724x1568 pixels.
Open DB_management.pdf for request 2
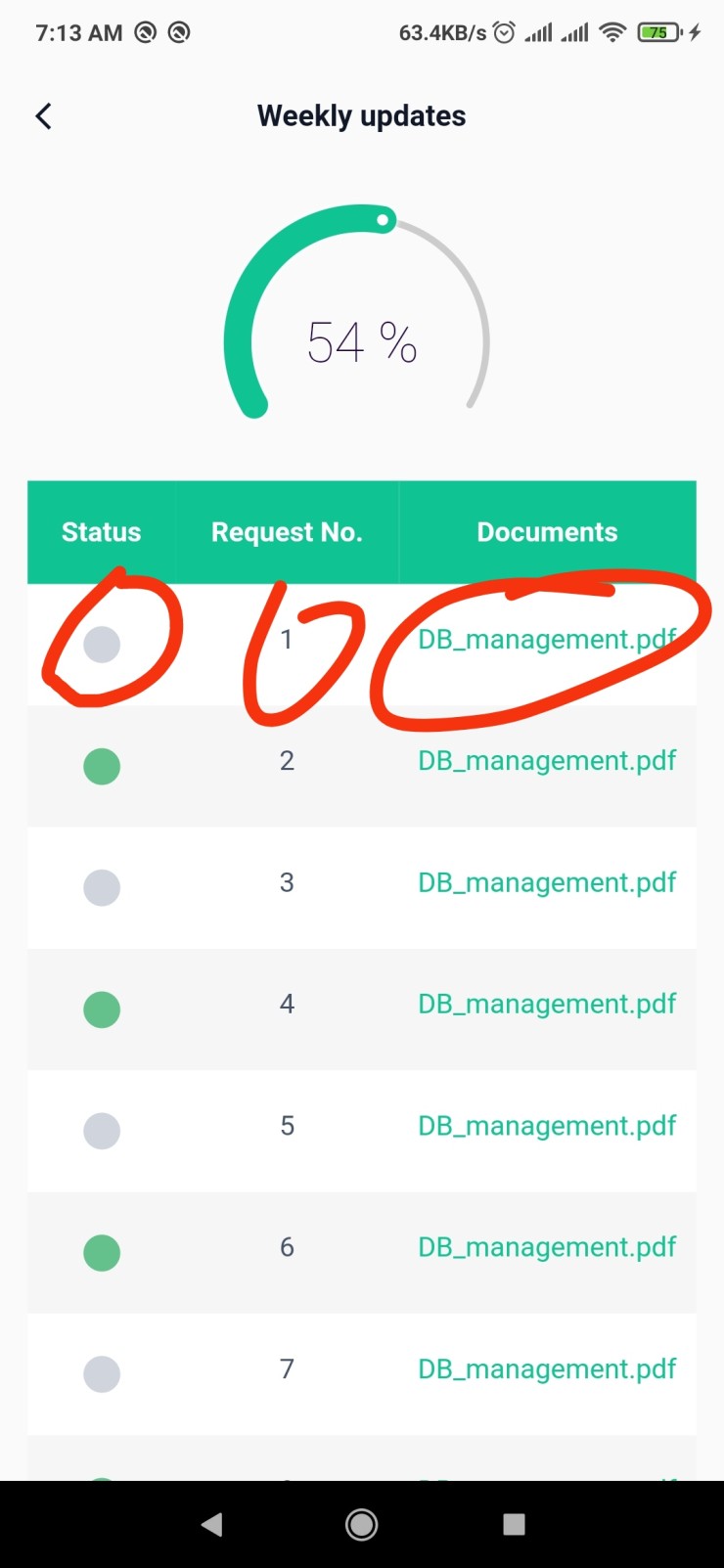[546, 761]
